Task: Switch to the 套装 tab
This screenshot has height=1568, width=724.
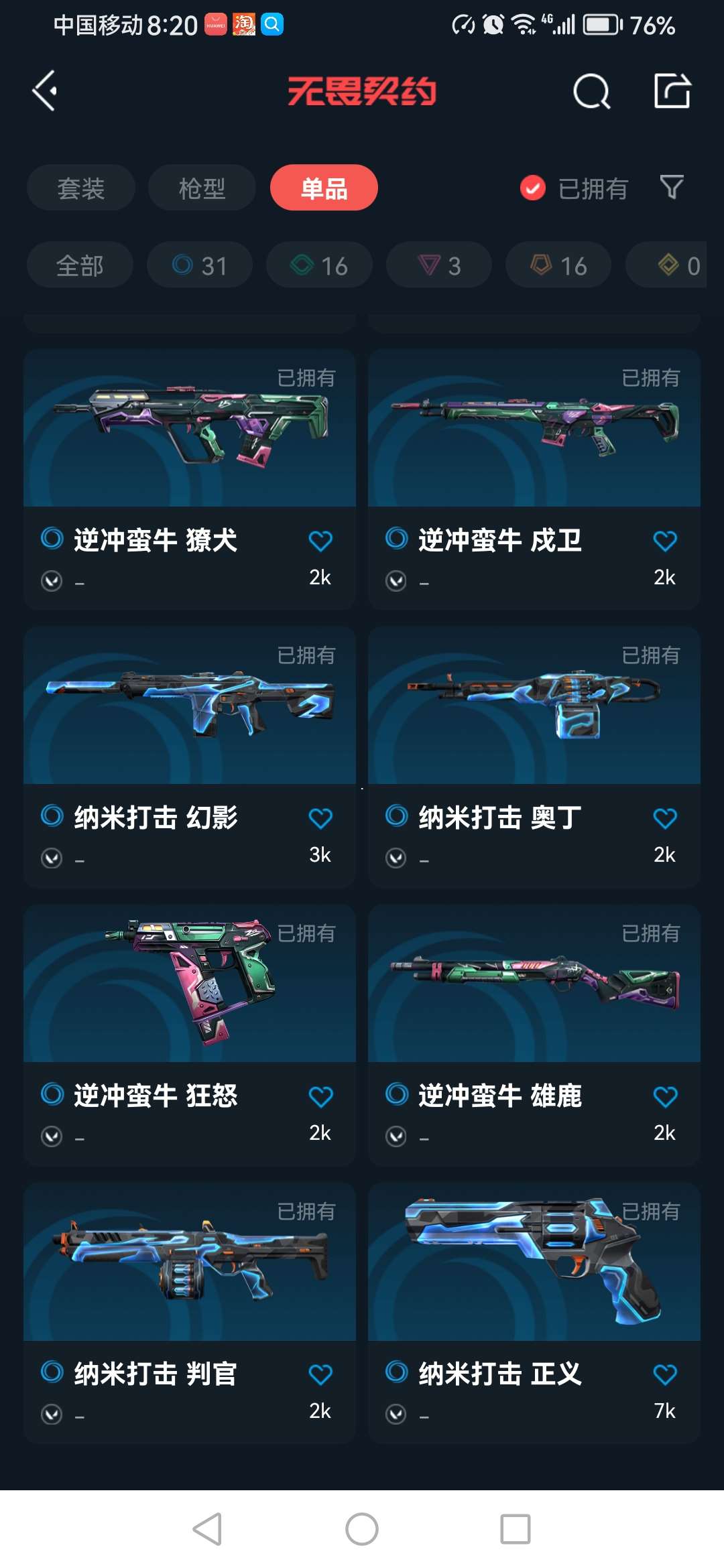Action: pyautogui.click(x=81, y=188)
